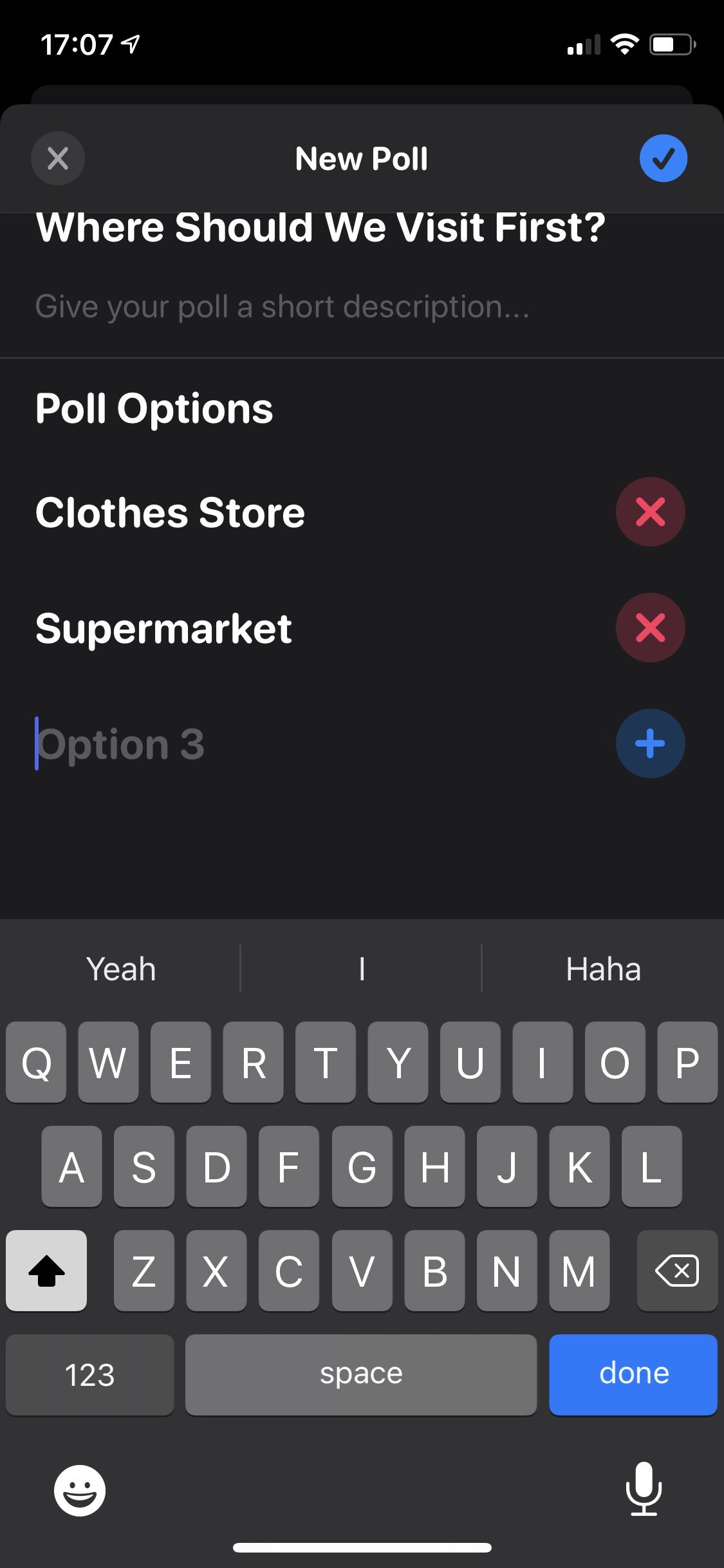This screenshot has width=724, height=1568.
Task: Confirm the poll with the blue checkmark
Action: pyautogui.click(x=663, y=158)
